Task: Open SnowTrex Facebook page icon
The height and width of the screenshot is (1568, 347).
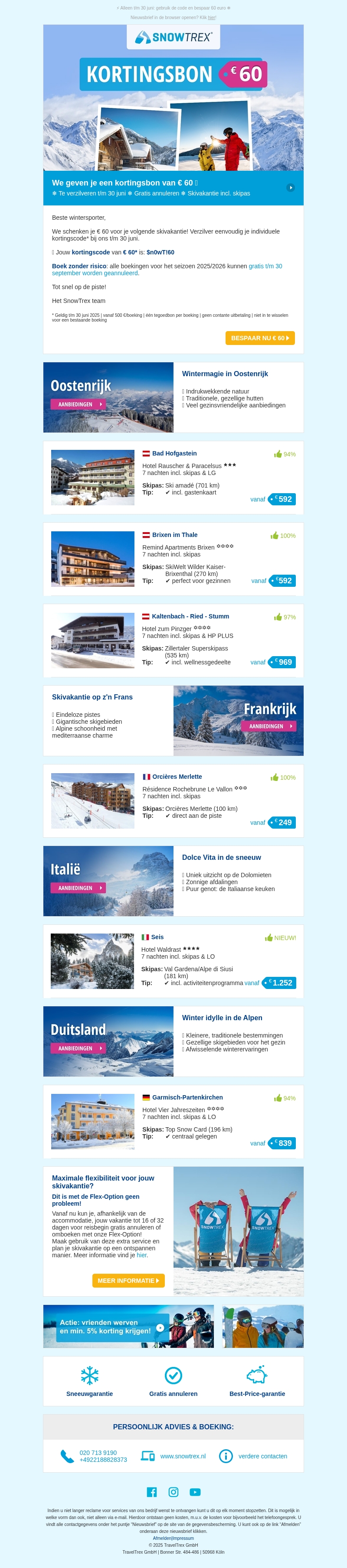Action: 151,1492
